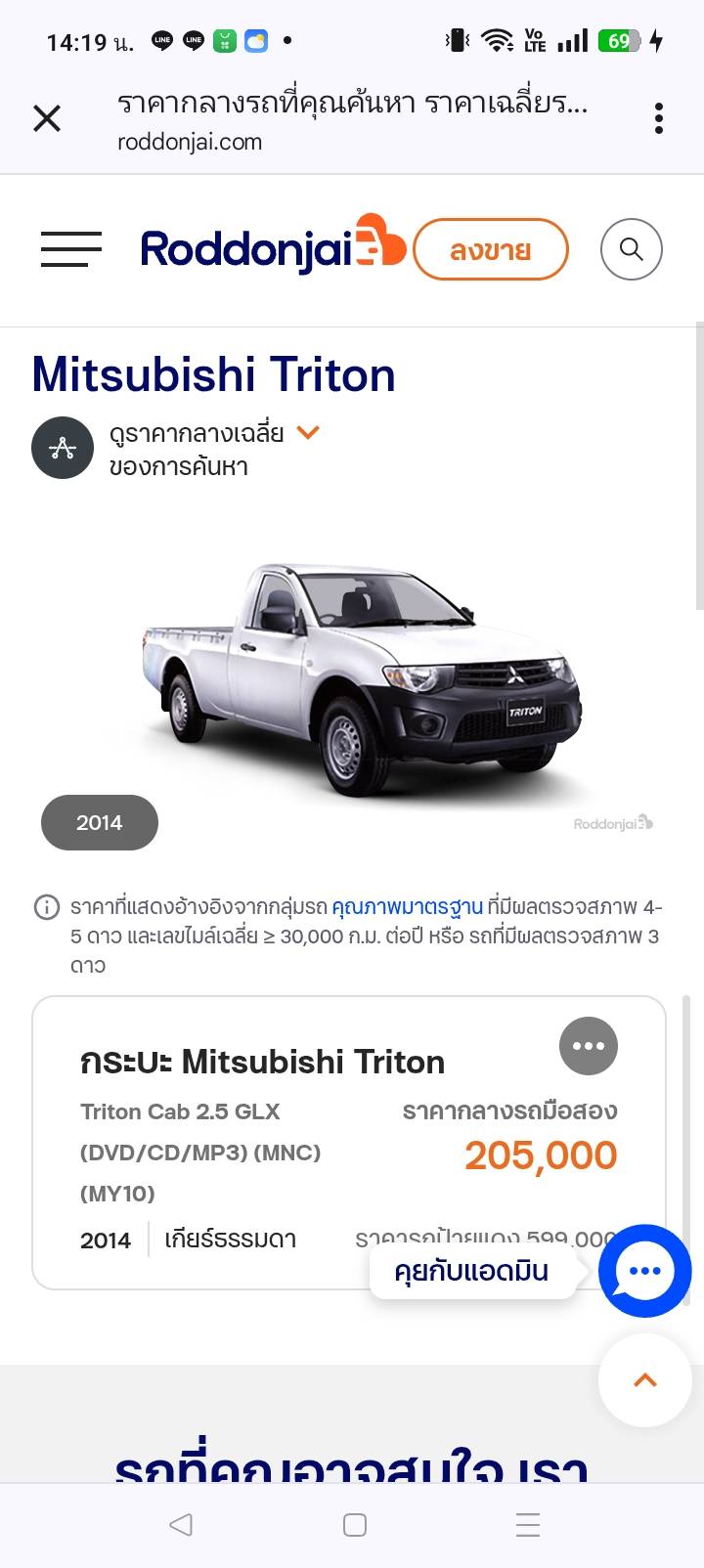Open the Triton Cab 2.5 GLX card
Screen dimensions: 704x1568
pos(349,1143)
